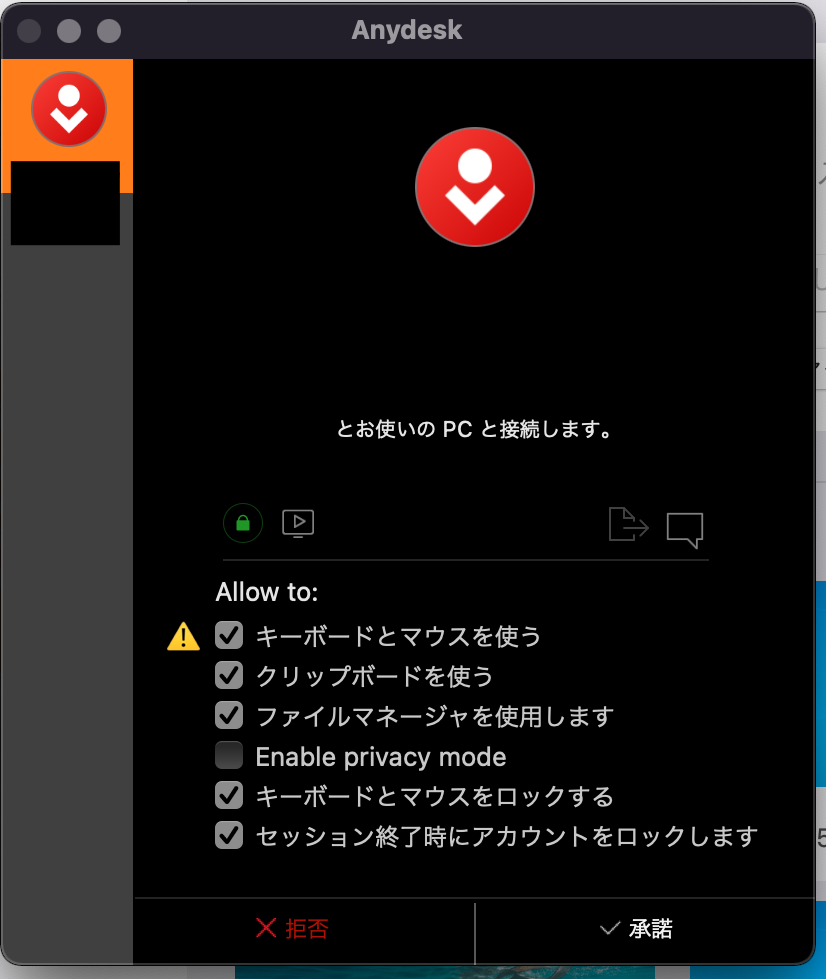The image size is (826, 979).
Task: Uncheck キーボードとマウスを使う permission
Action: 230,636
